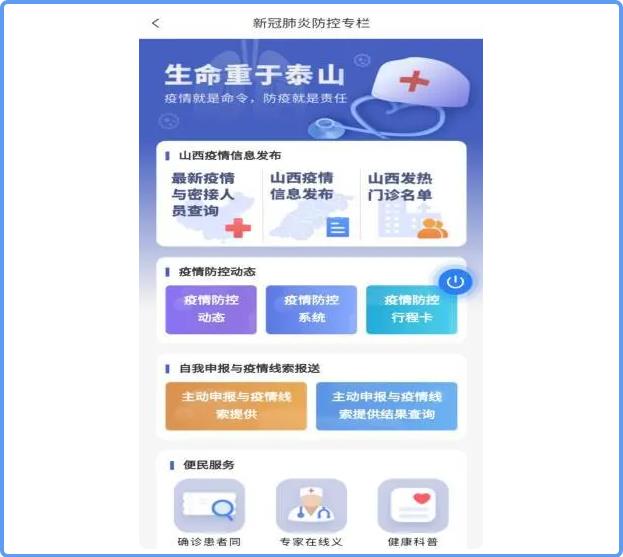Open 山西发热门诊名单
Image resolution: width=623 pixels, height=557 pixels.
click(x=411, y=204)
